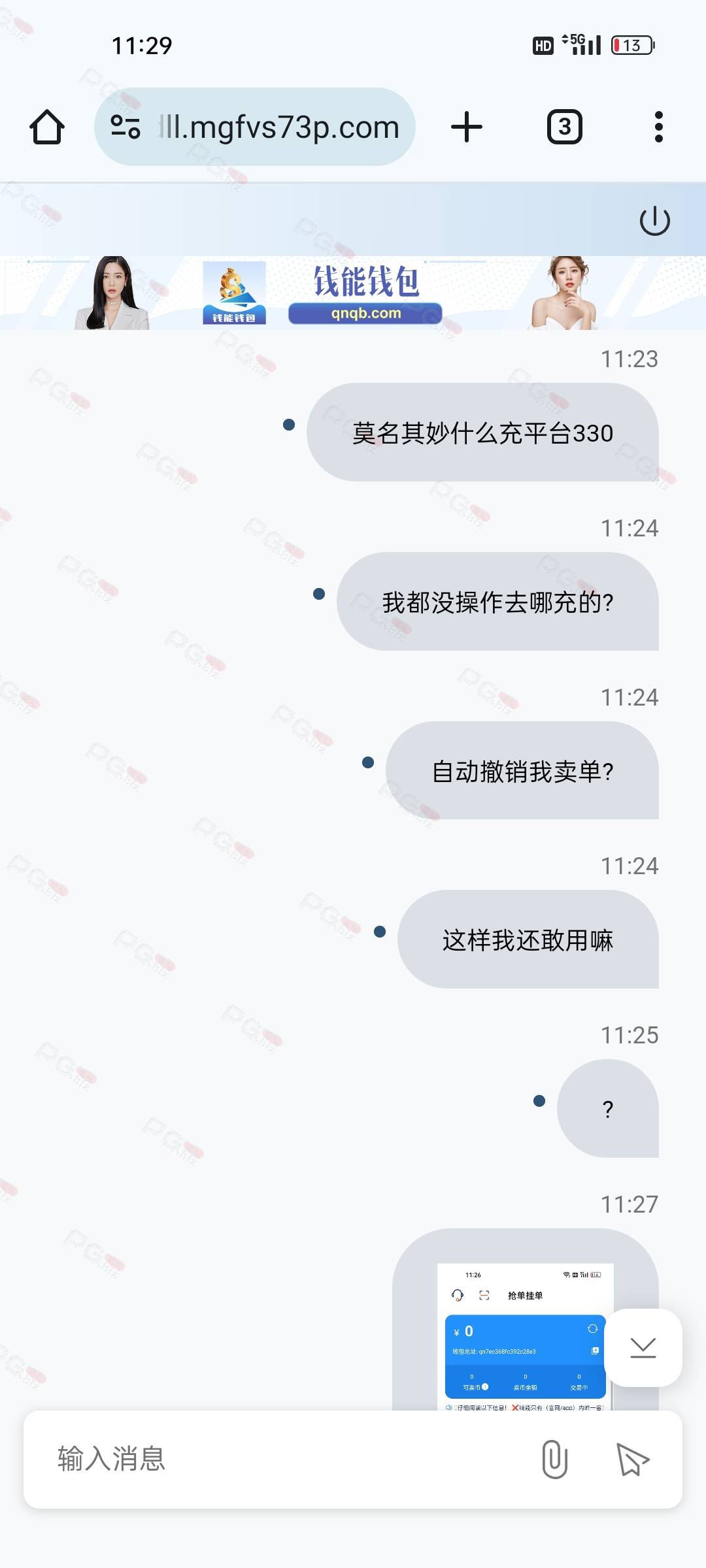706x1568 pixels.
Task: View the 3 open tabs
Action: click(x=564, y=127)
